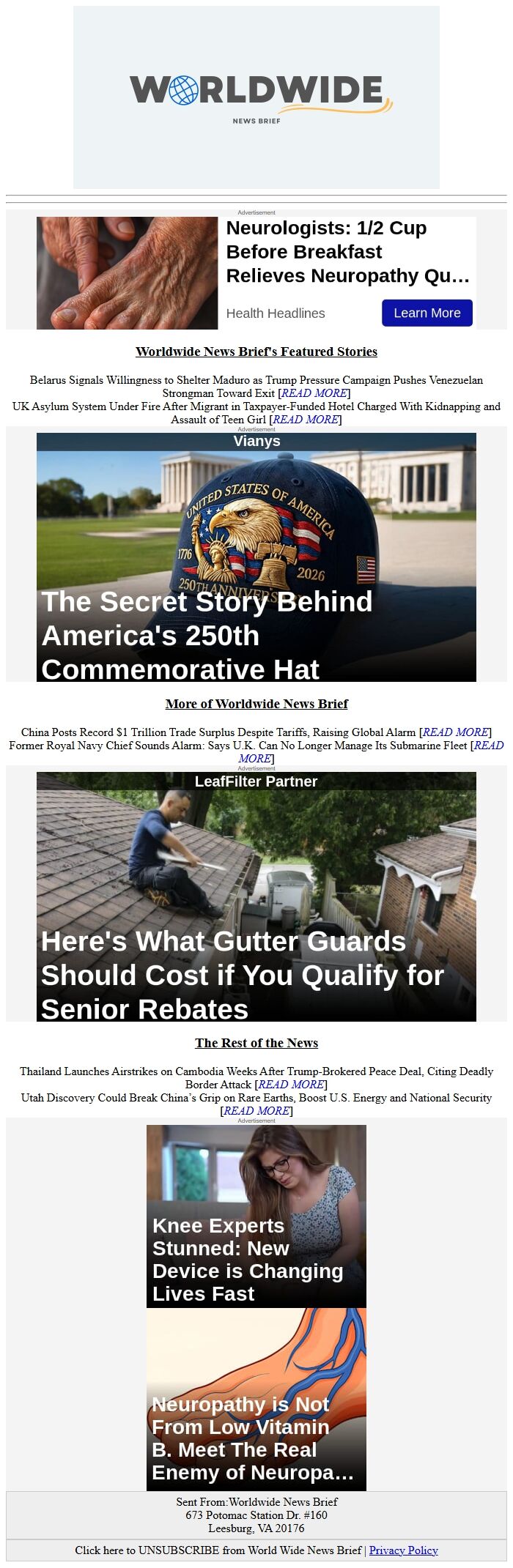Open the Knee Experts Stunned ad
The width and height of the screenshot is (513, 1568).
(256, 1217)
